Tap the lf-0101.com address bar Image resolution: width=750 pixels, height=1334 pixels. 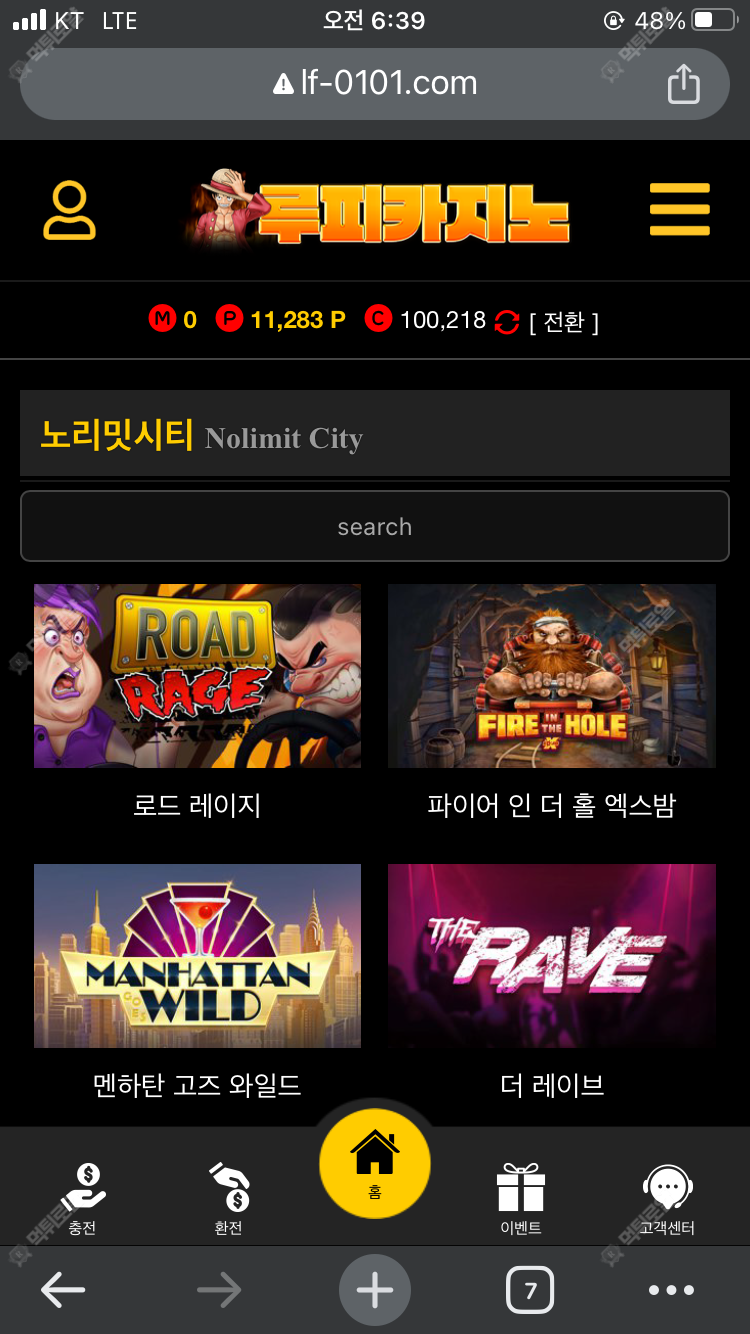coord(375,84)
